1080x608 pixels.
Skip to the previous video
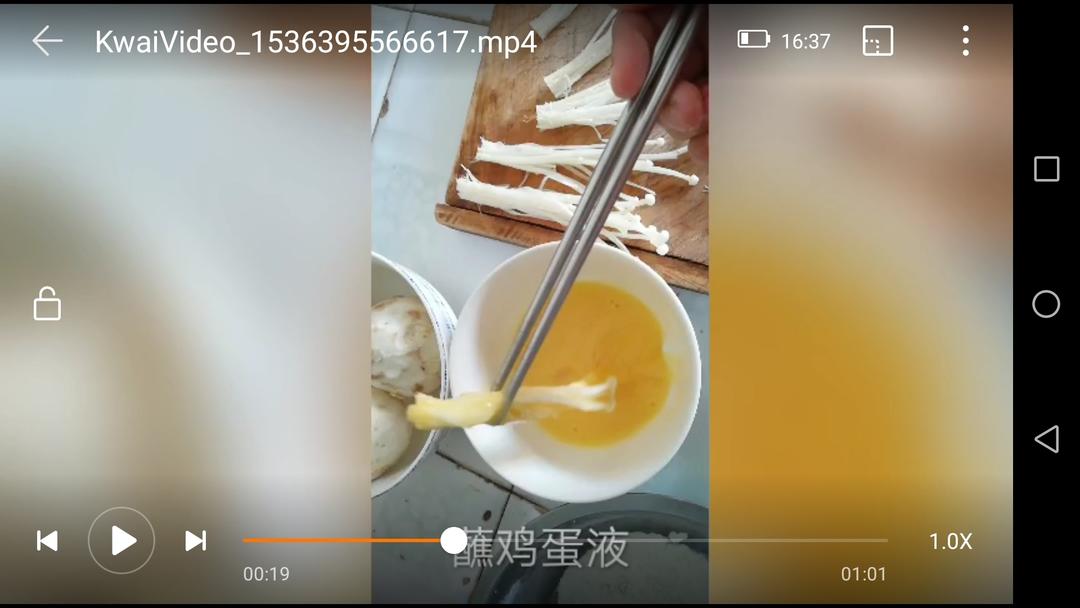click(x=47, y=541)
